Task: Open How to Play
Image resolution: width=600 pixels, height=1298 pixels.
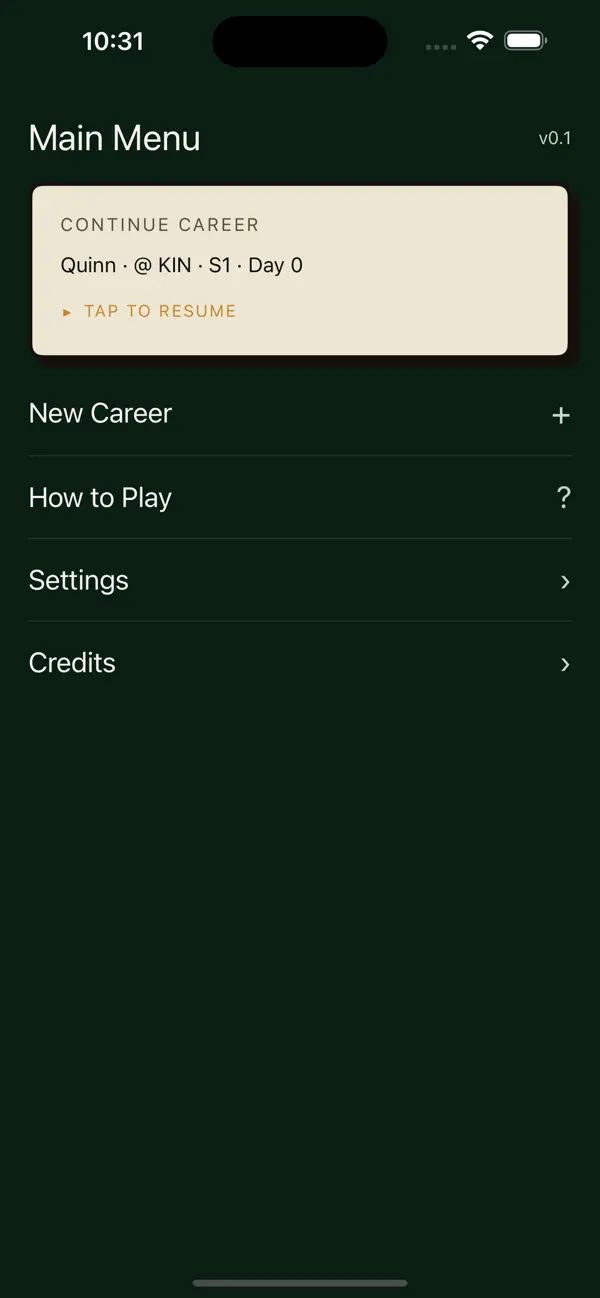Action: coord(300,498)
